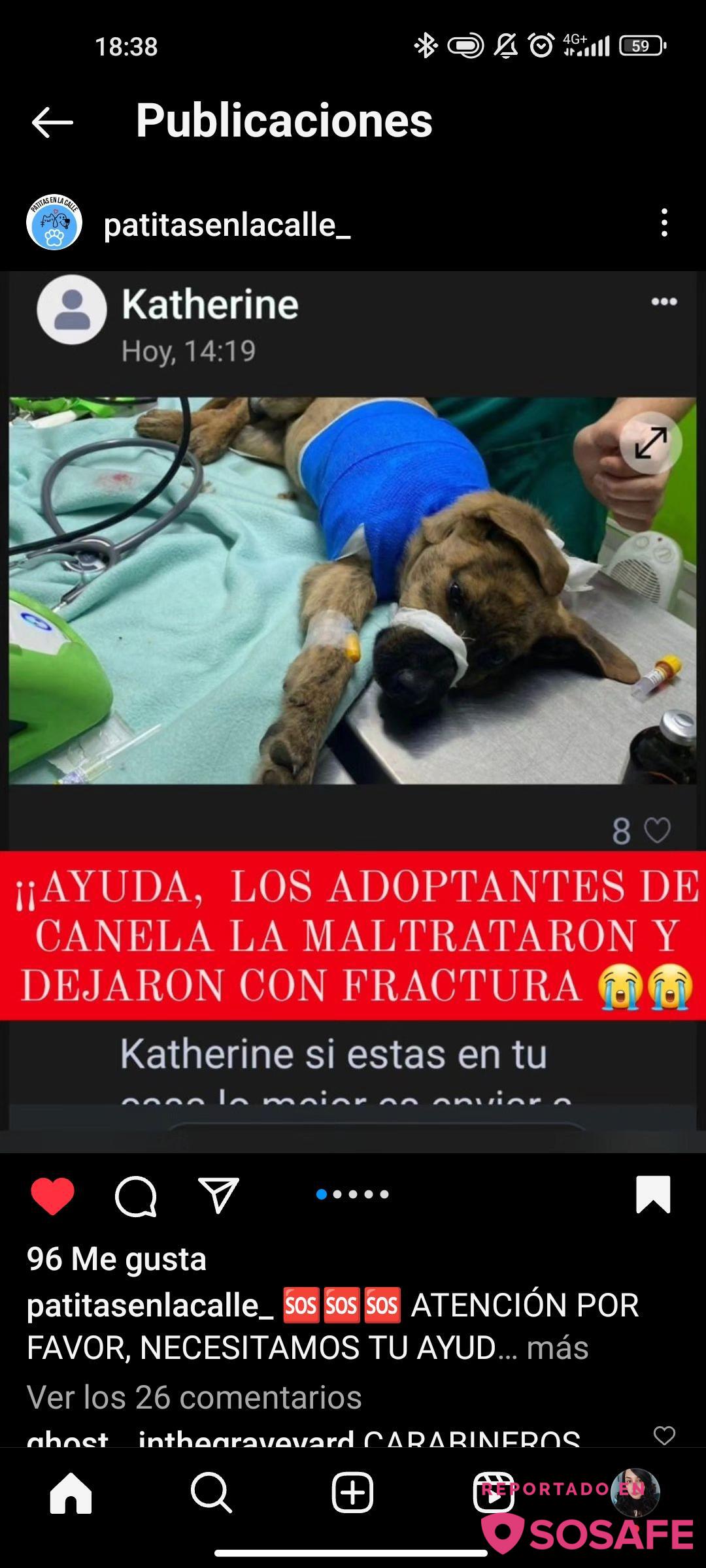Tap the patitasenlacalle_ profile picture
706x1568 pixels.
coord(54,223)
